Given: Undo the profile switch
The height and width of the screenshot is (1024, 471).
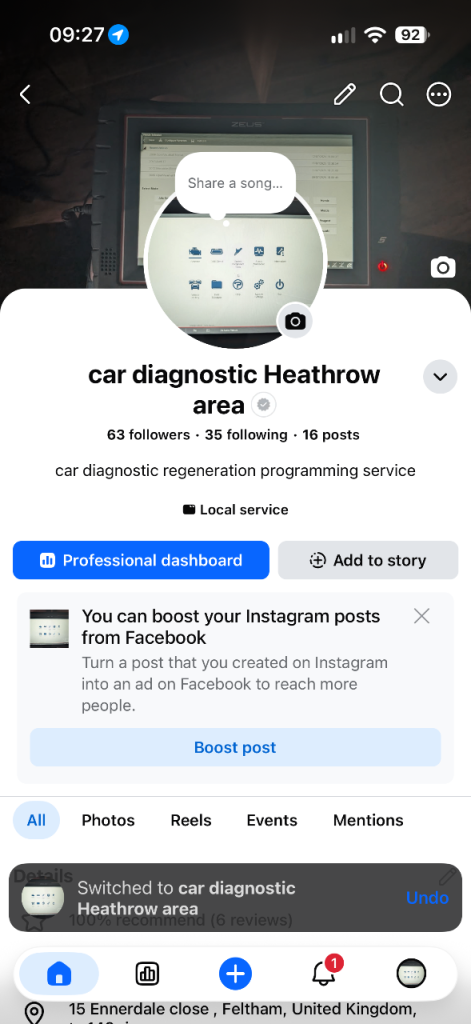Looking at the screenshot, I should (427, 897).
